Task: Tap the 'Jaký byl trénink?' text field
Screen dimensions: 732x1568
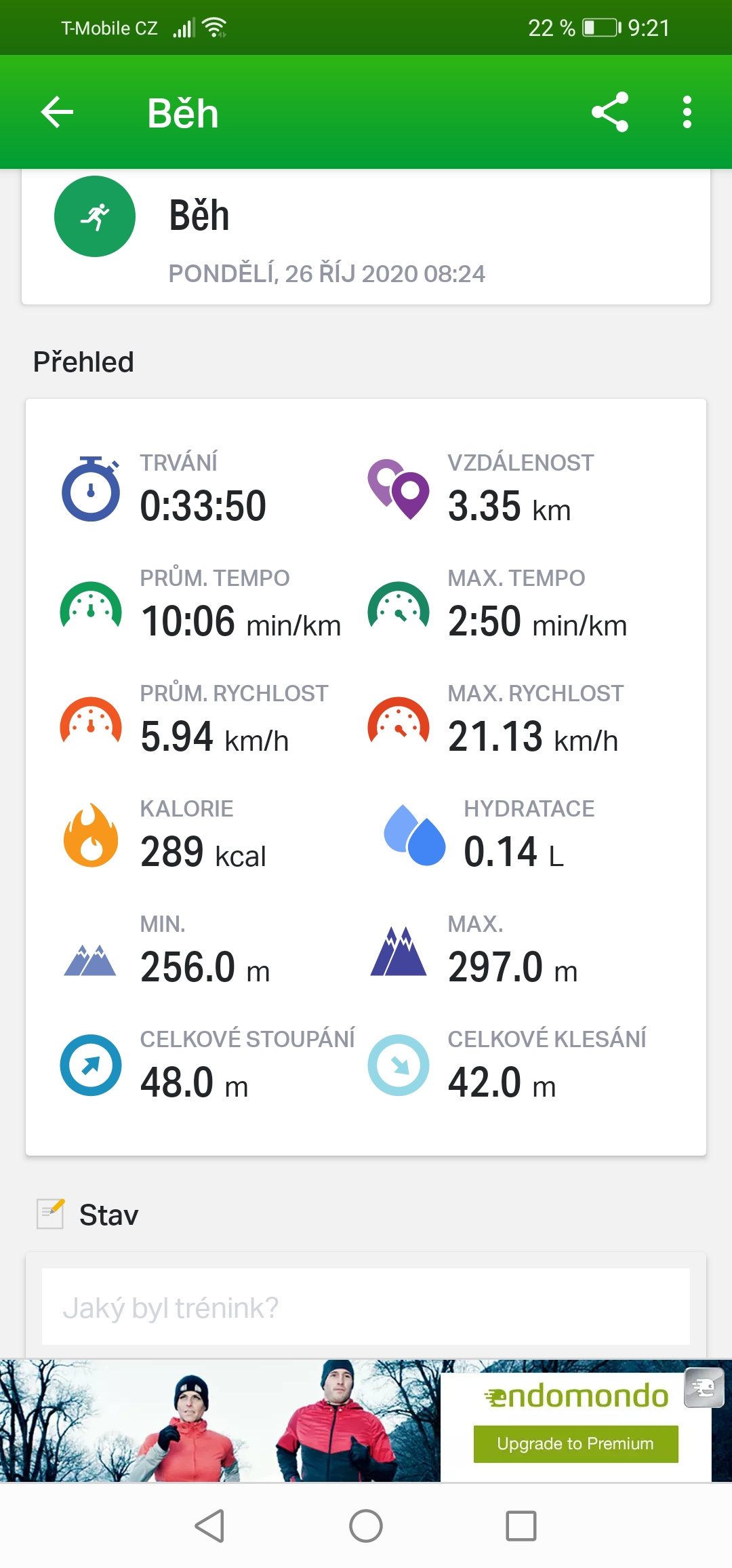Action: pos(366,1306)
